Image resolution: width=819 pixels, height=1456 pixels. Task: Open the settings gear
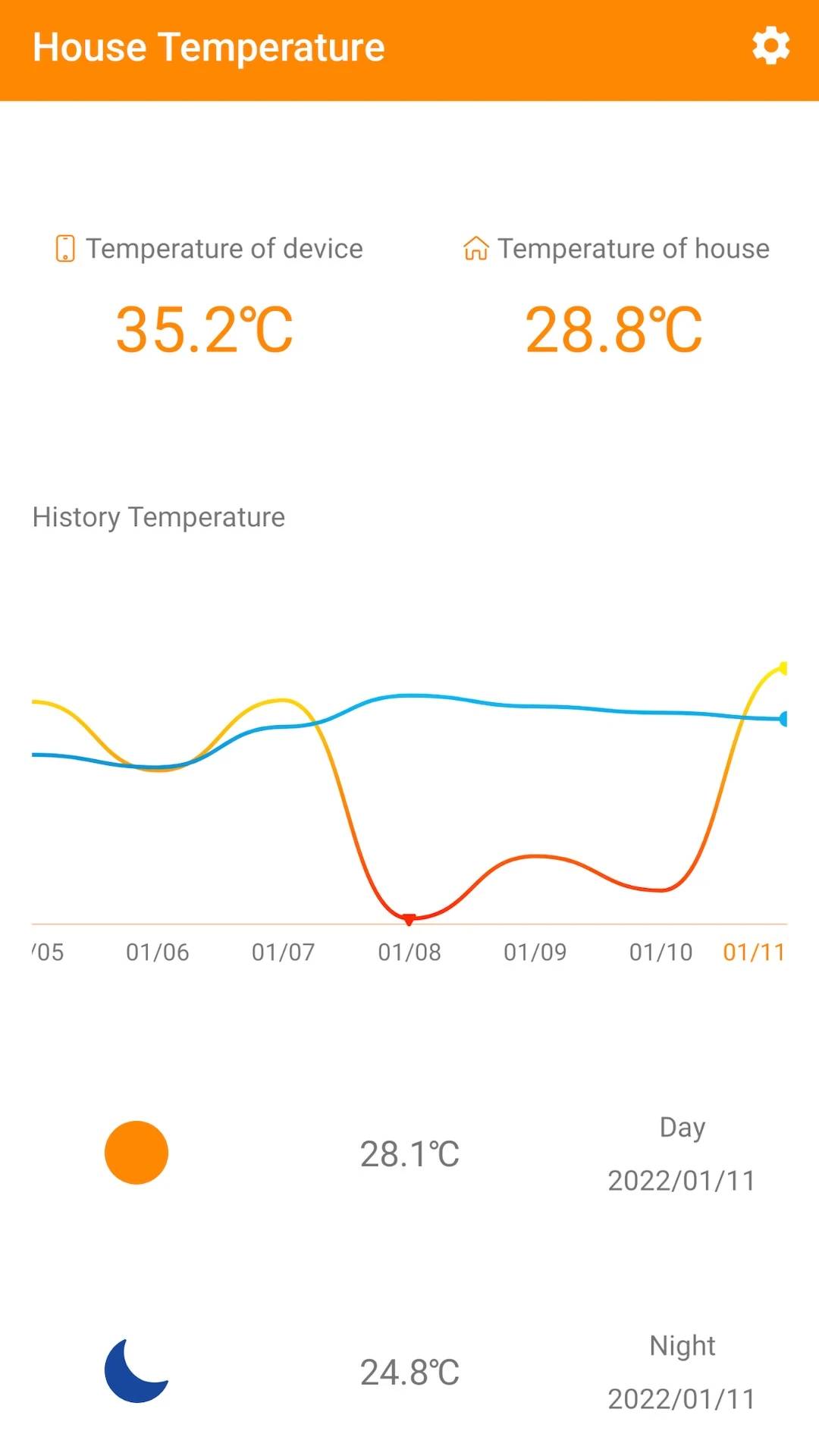click(770, 47)
